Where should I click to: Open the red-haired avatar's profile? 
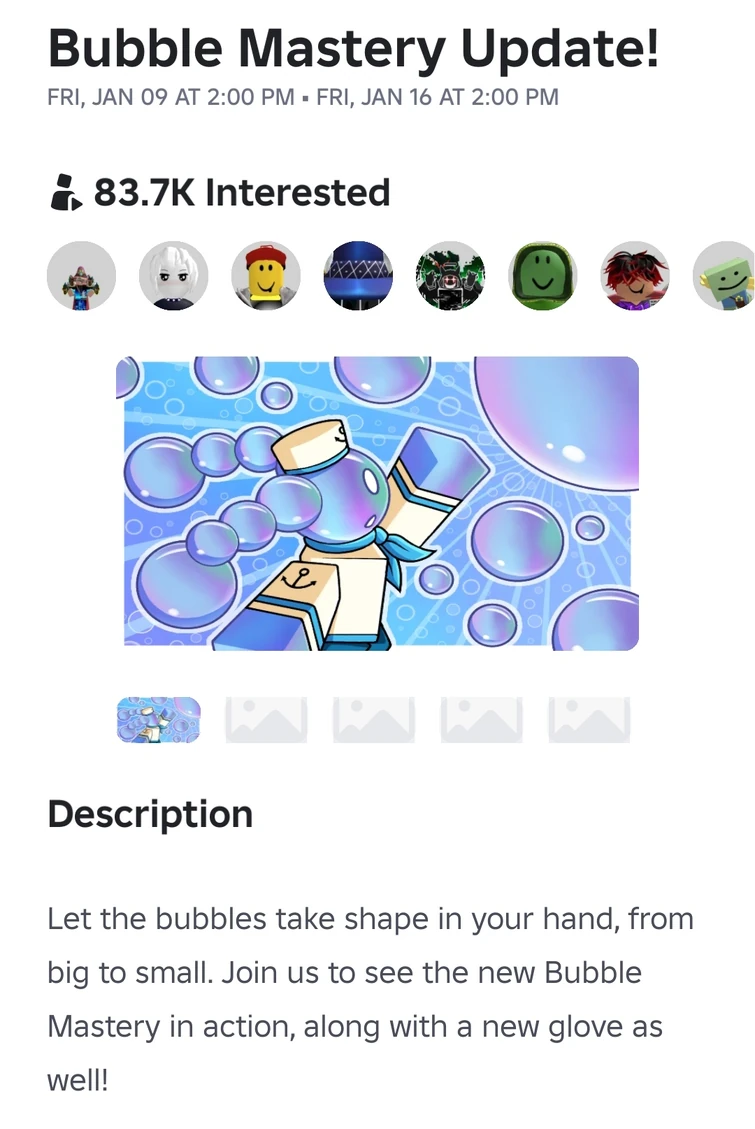[x=635, y=276]
